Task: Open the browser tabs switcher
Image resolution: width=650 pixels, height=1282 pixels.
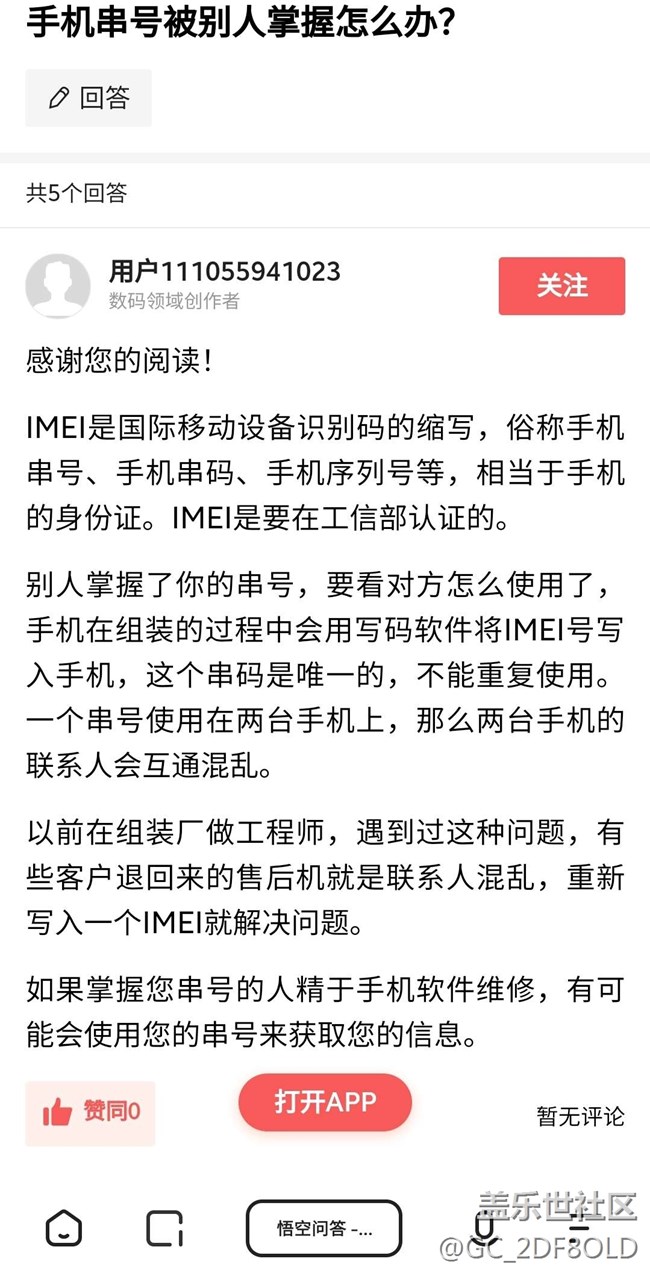Action: (x=164, y=1228)
